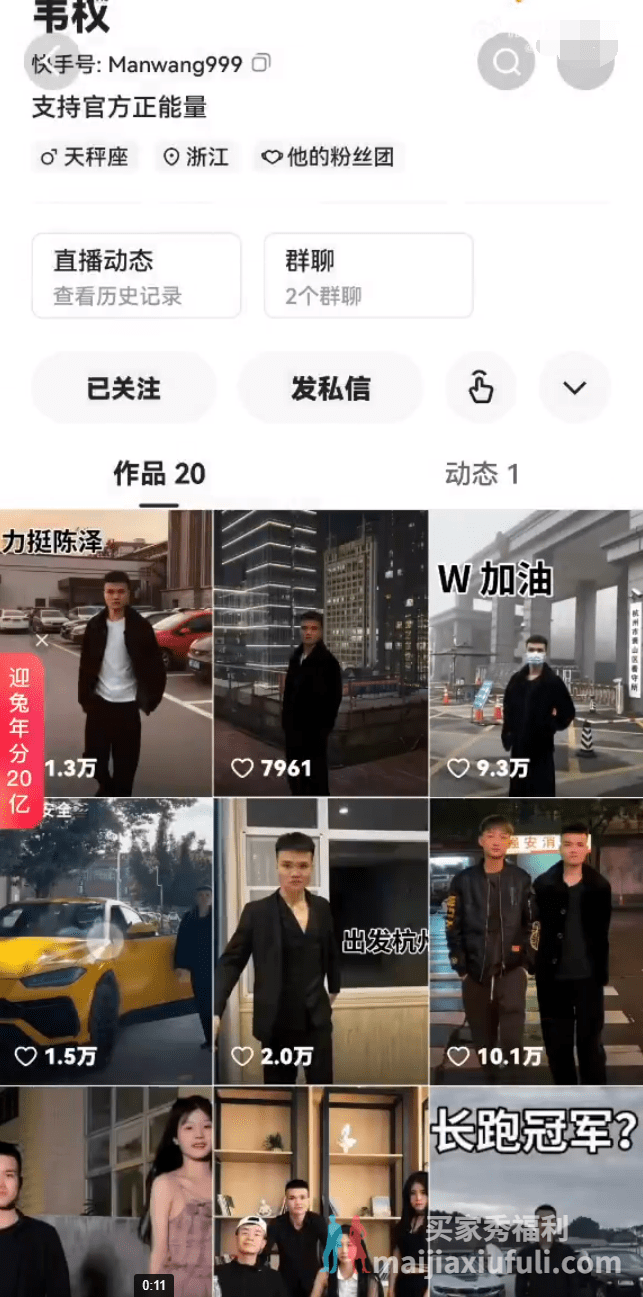Open the 他的粉丝团 fan group chip
643x1297 pixels.
328,157
